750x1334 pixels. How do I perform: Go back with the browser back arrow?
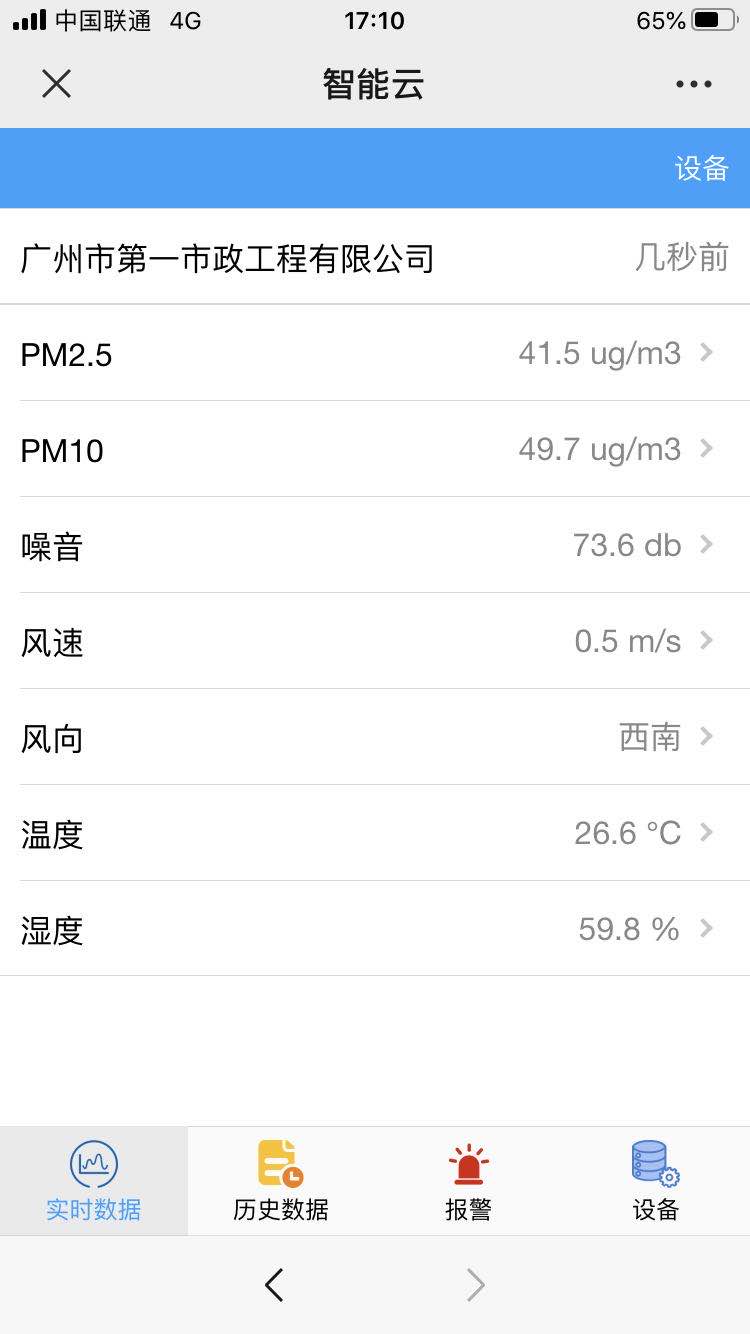coord(274,1285)
